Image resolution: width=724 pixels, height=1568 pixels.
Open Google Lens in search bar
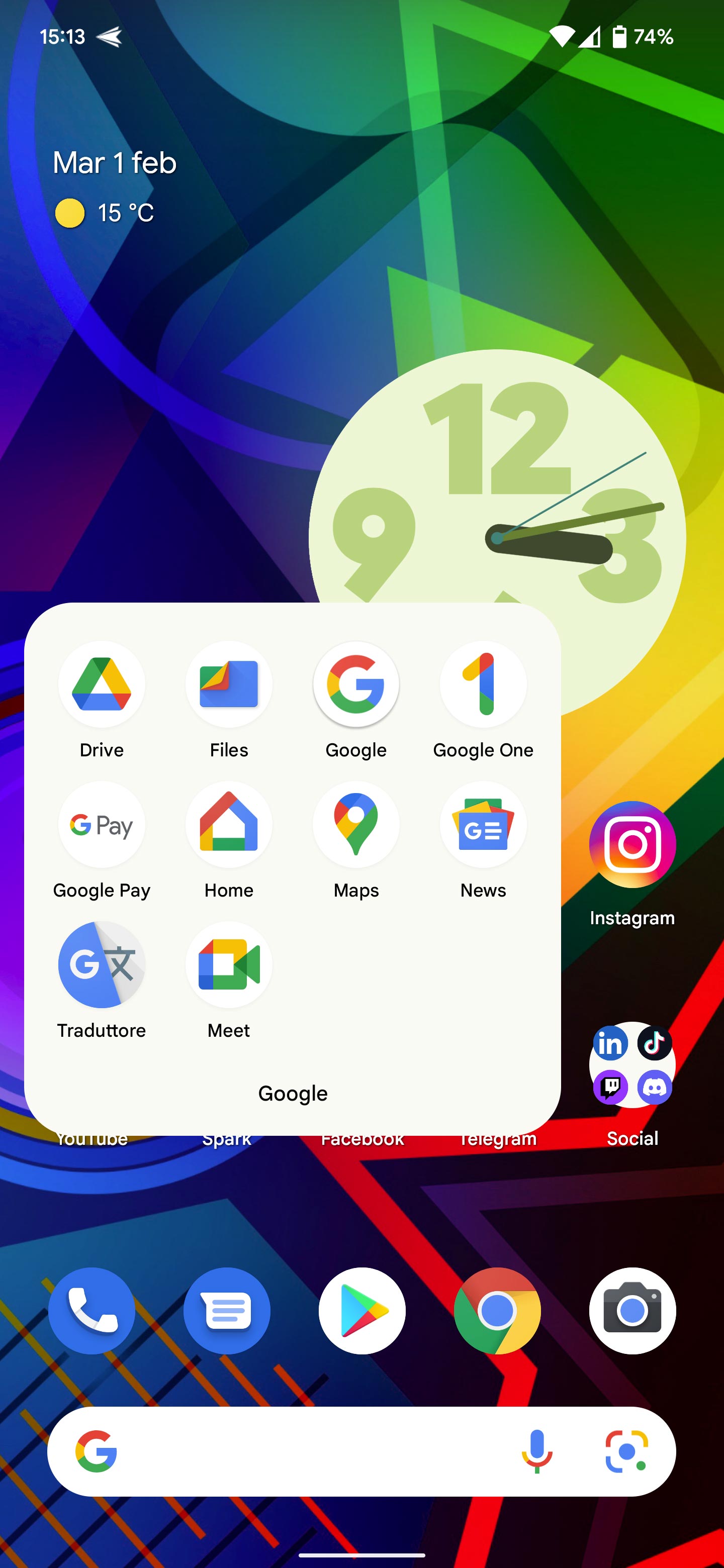point(626,1452)
